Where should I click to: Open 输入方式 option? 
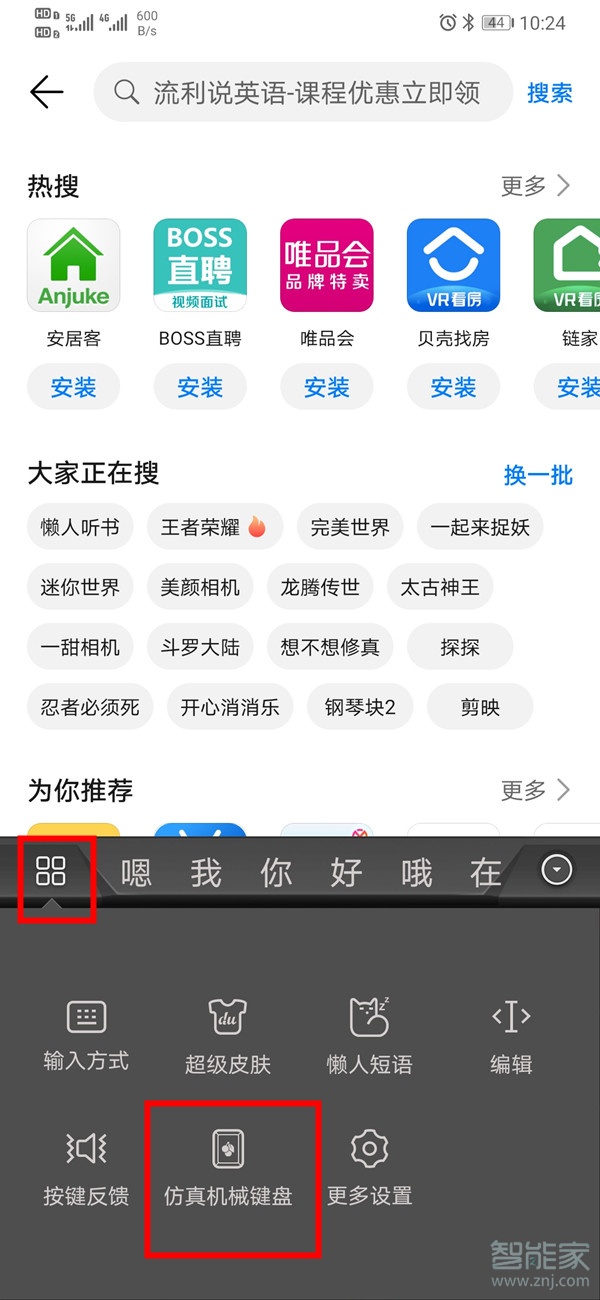point(86,1035)
